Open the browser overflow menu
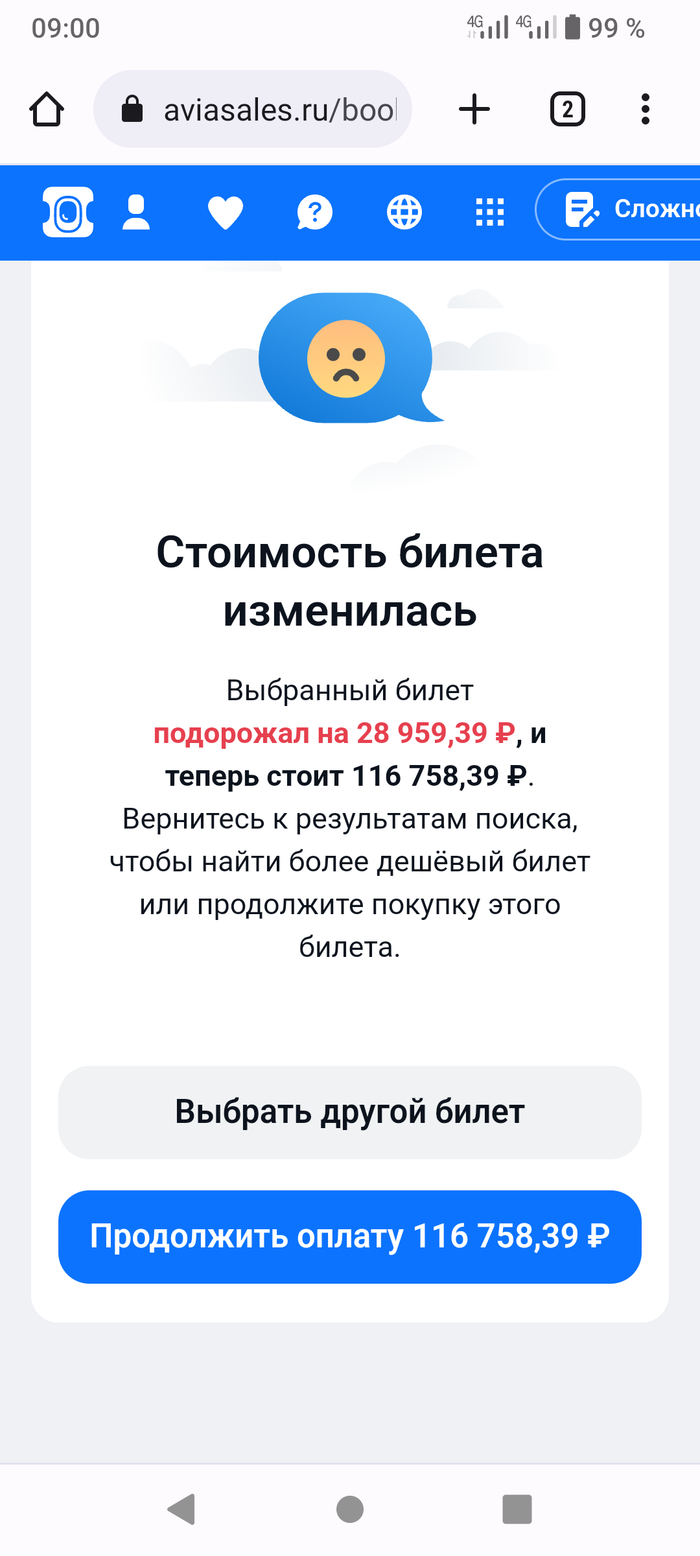This screenshot has height=1556, width=700. pyautogui.click(x=645, y=109)
